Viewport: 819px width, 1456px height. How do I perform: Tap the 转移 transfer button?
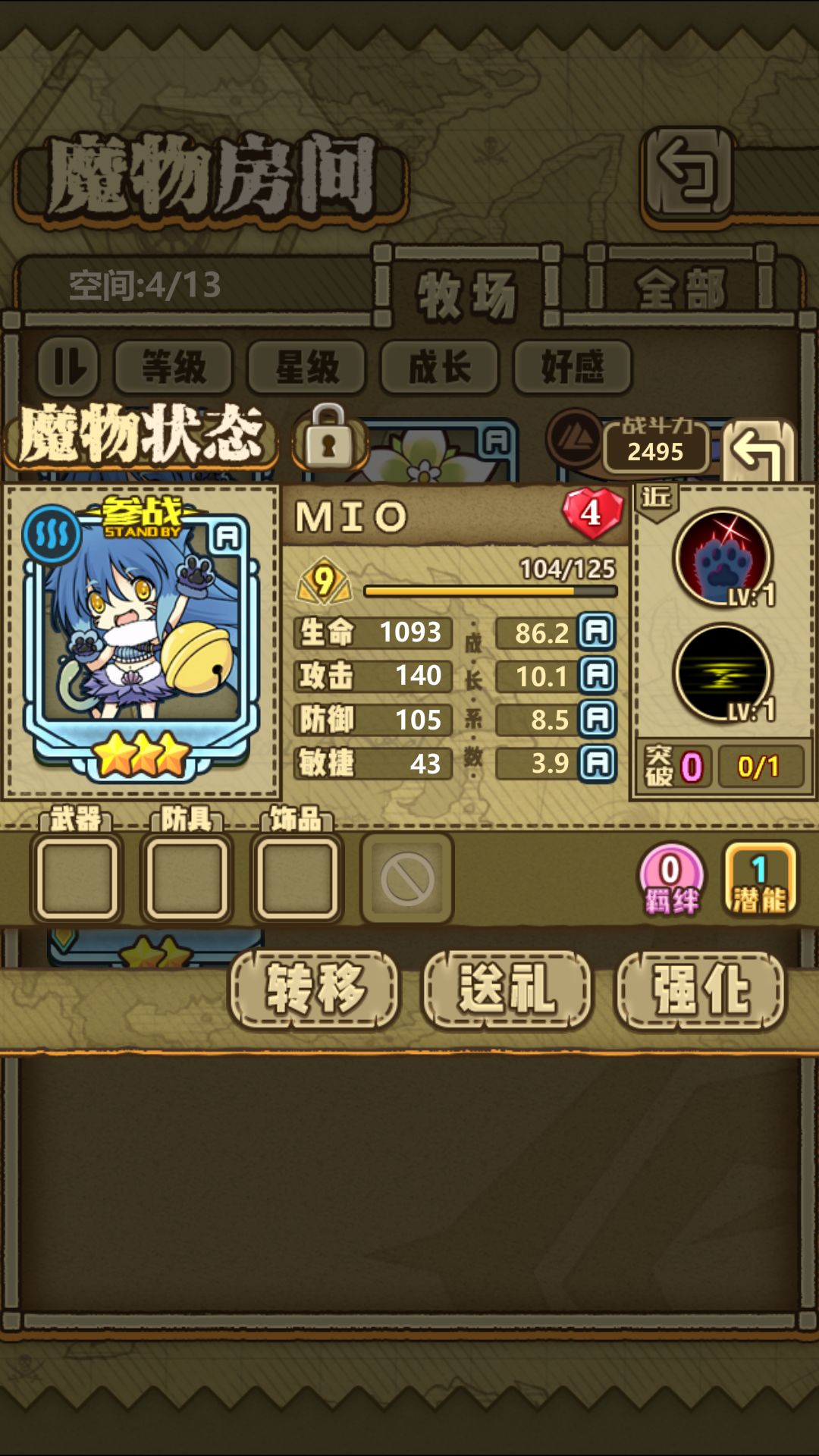(314, 990)
